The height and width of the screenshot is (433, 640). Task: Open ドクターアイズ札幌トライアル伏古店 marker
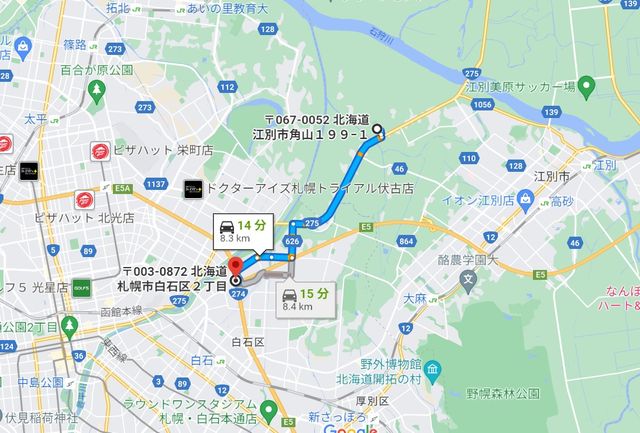[x=190, y=188]
